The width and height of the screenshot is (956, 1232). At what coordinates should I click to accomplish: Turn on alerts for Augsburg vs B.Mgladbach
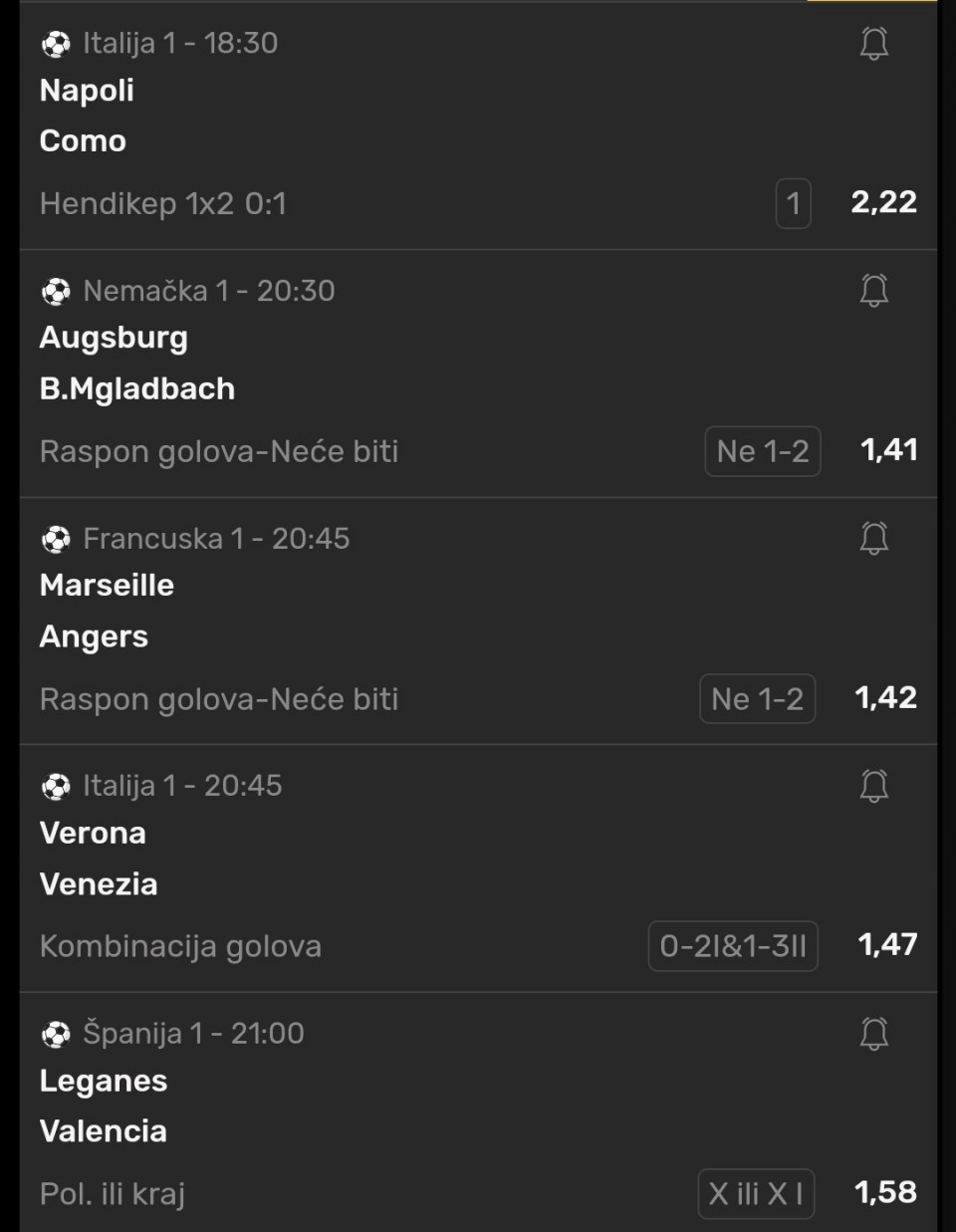click(x=873, y=291)
